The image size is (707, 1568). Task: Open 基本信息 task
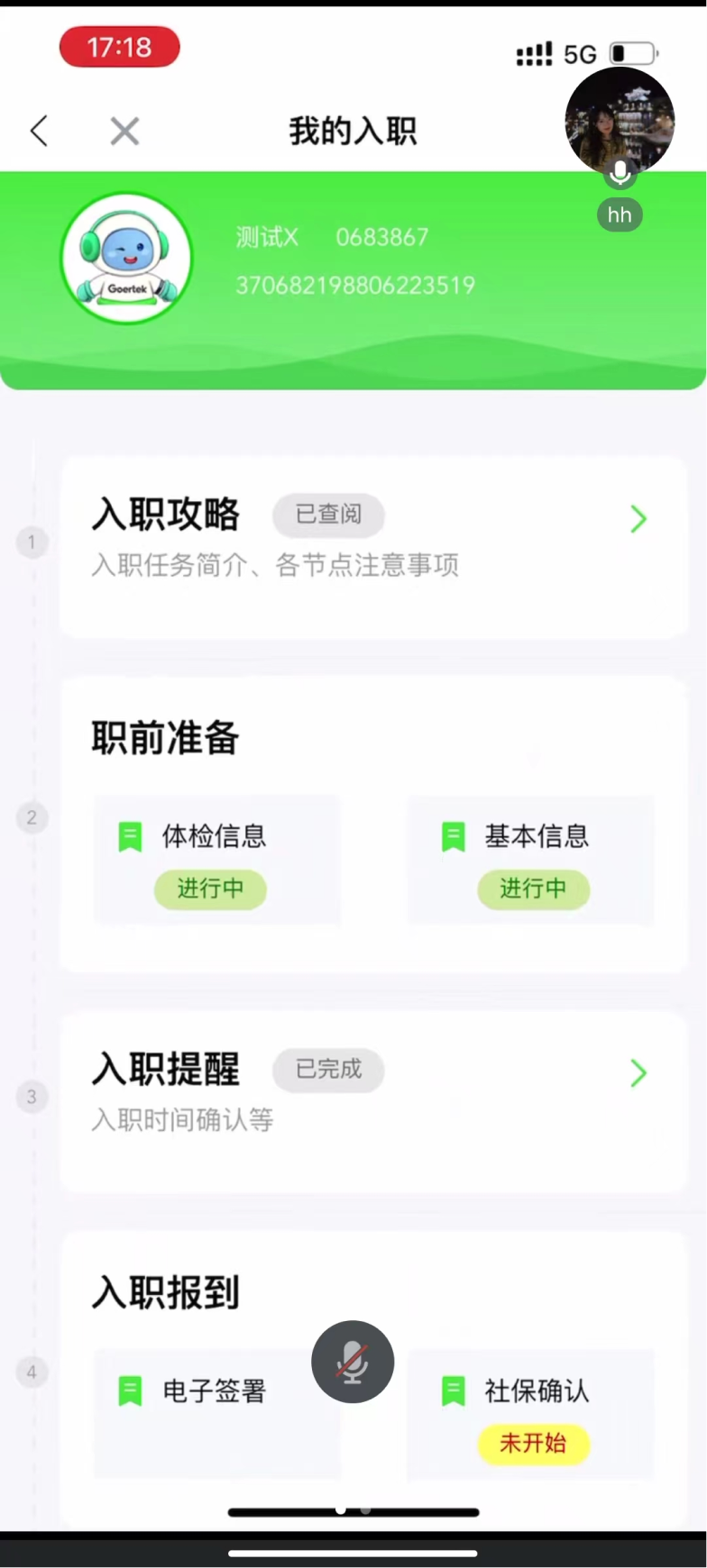tap(530, 860)
